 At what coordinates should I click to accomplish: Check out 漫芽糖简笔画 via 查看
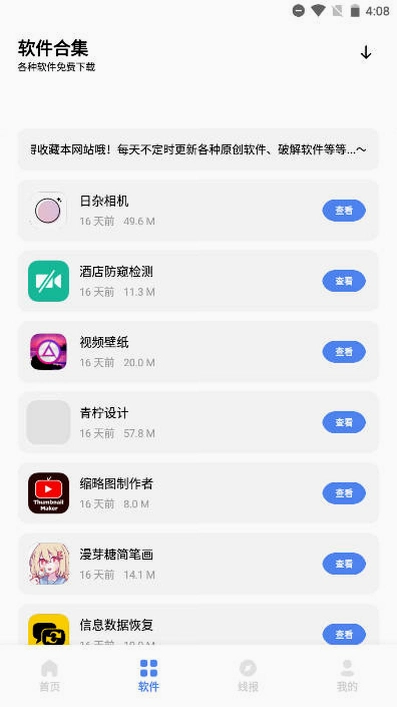pos(344,564)
